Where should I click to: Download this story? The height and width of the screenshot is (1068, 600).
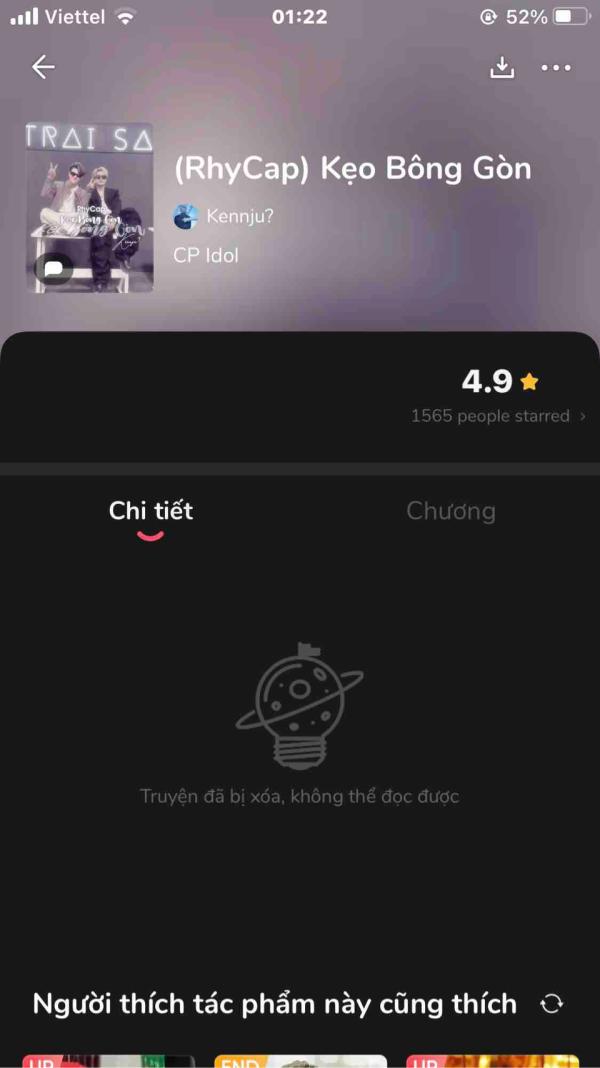point(502,67)
